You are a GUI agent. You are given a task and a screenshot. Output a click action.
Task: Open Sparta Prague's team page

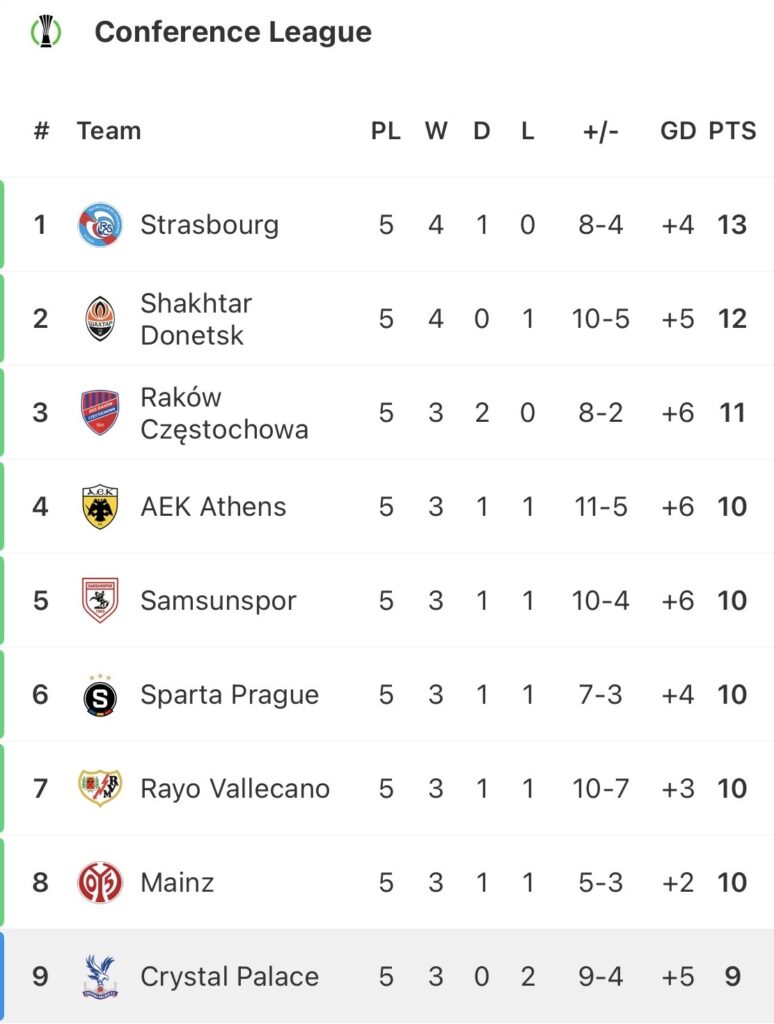click(229, 695)
